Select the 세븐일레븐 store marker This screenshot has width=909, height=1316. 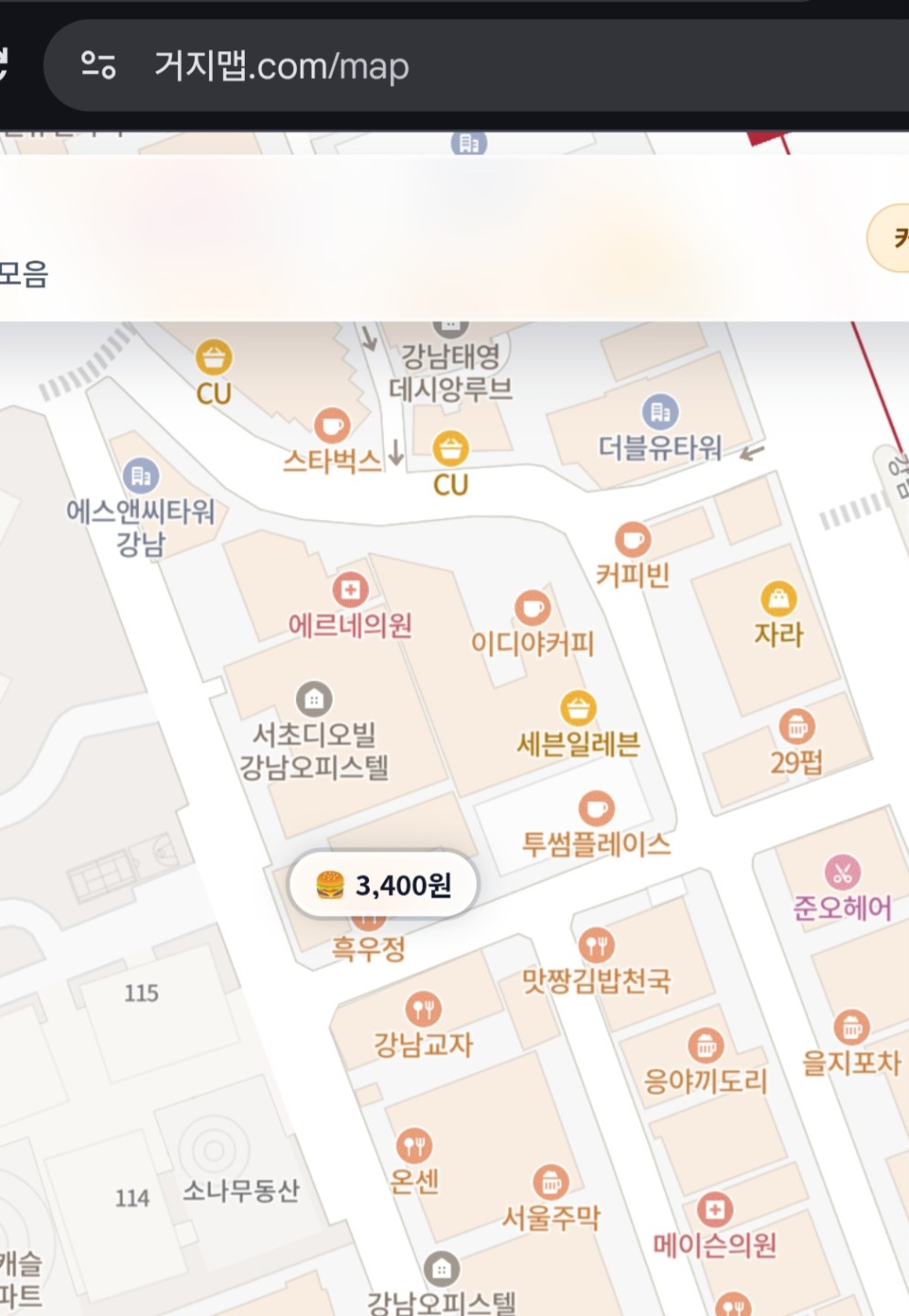point(577,708)
